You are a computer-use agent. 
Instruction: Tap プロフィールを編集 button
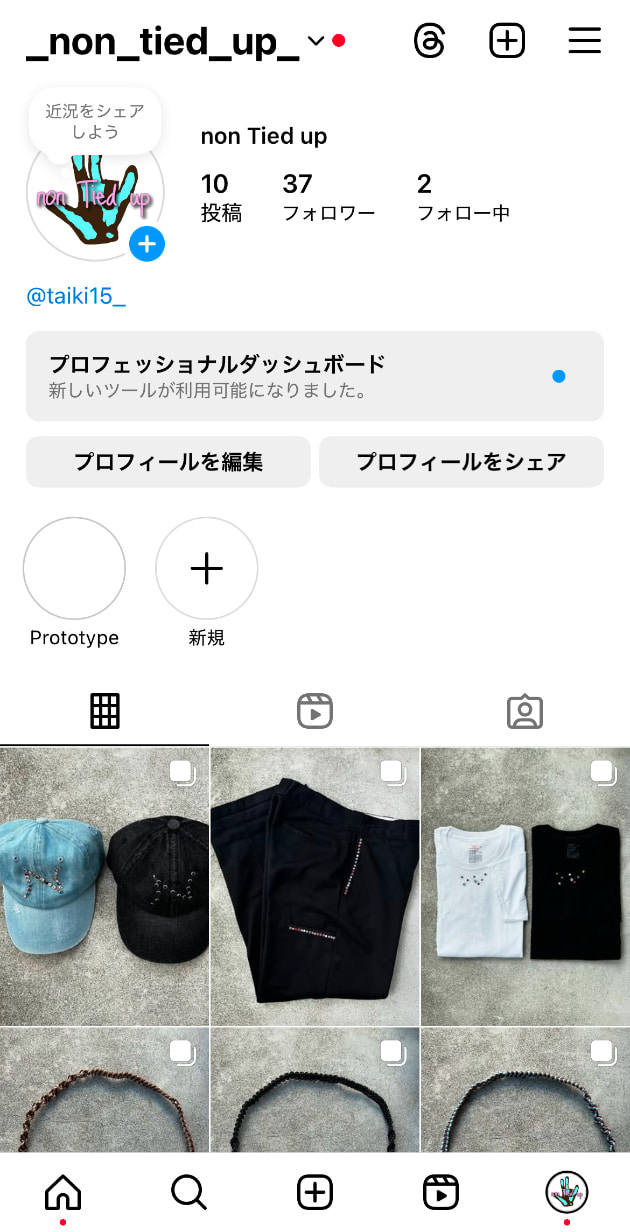(x=168, y=462)
